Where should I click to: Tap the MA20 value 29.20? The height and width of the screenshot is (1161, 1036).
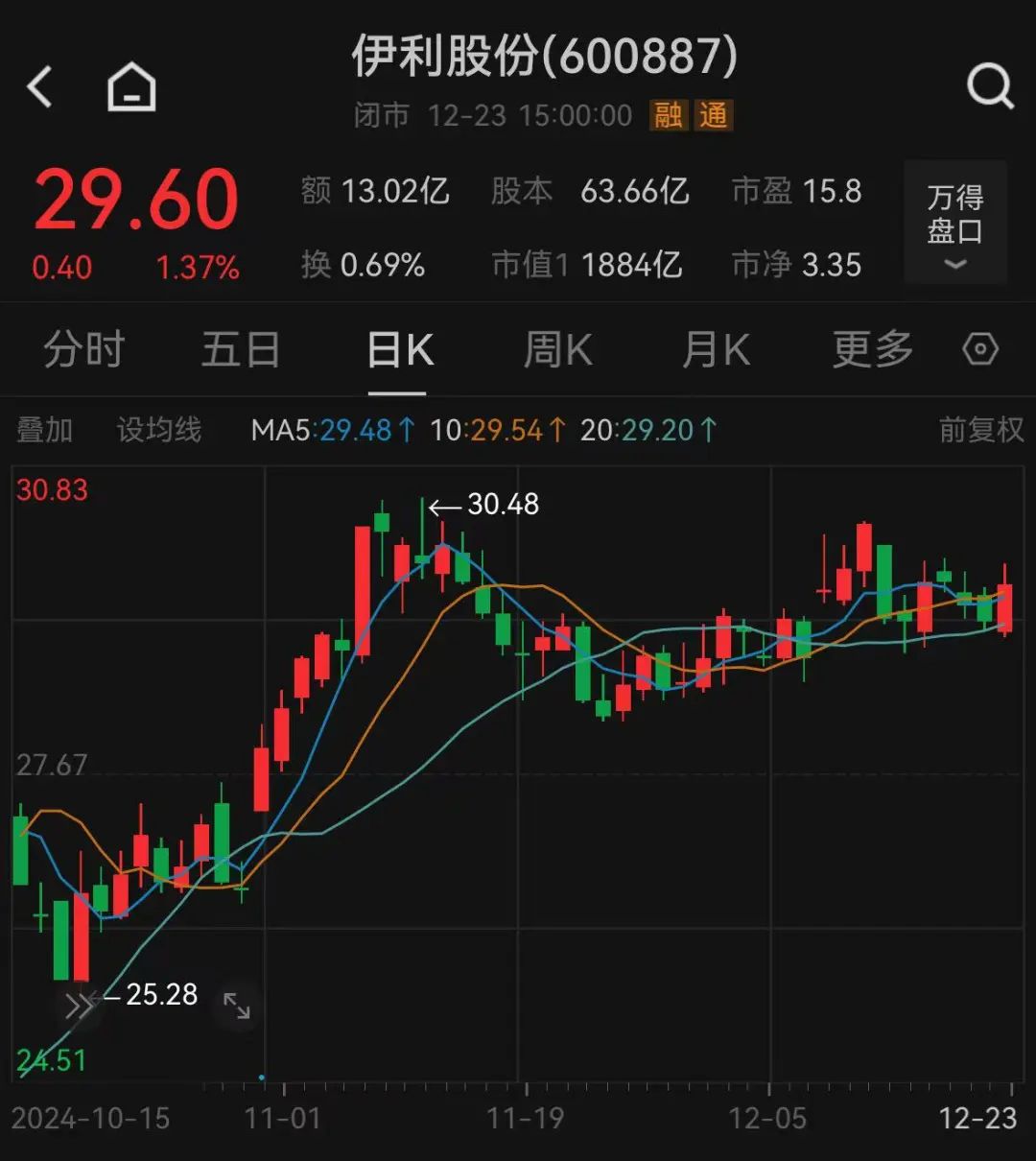point(660,429)
